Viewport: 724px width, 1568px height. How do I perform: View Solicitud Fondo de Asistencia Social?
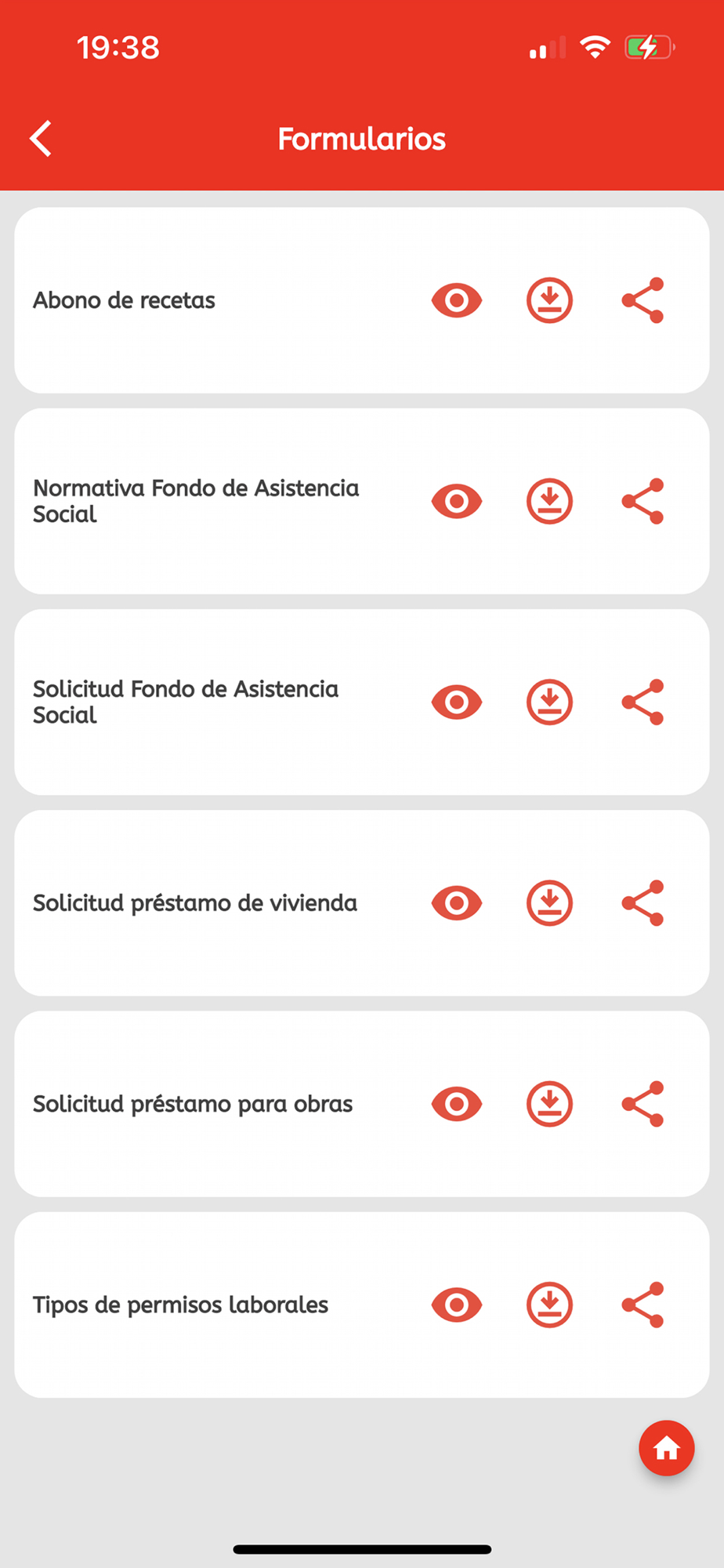pyautogui.click(x=457, y=702)
